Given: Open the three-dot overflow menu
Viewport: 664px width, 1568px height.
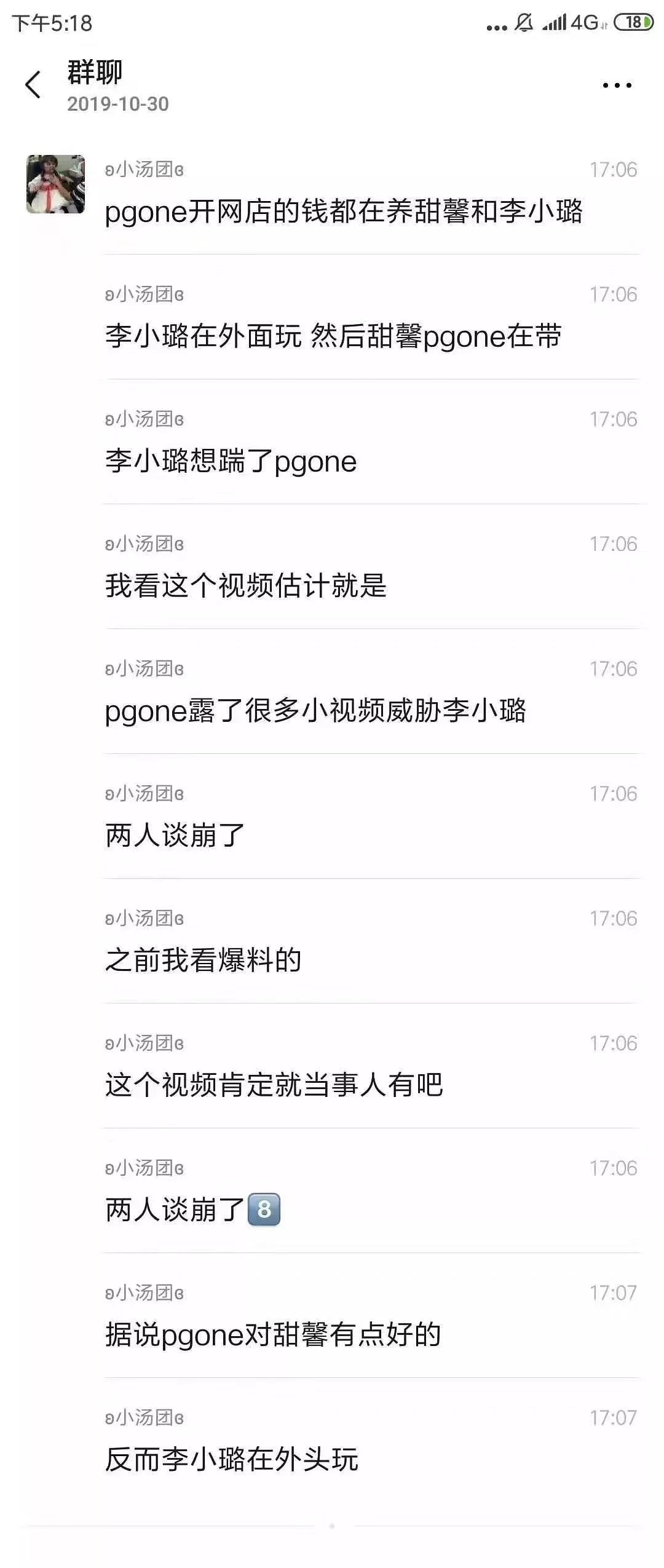Looking at the screenshot, I should [x=617, y=85].
